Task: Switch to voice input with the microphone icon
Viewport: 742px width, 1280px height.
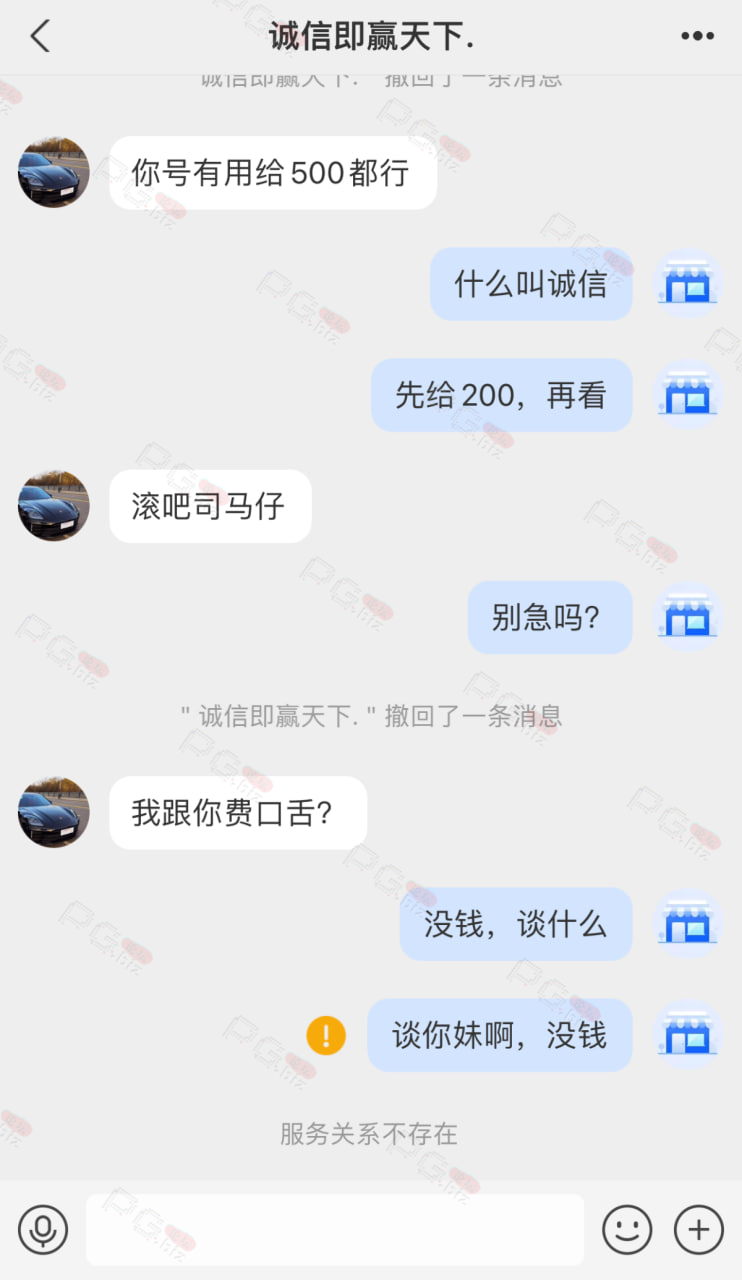Action: click(x=43, y=1230)
